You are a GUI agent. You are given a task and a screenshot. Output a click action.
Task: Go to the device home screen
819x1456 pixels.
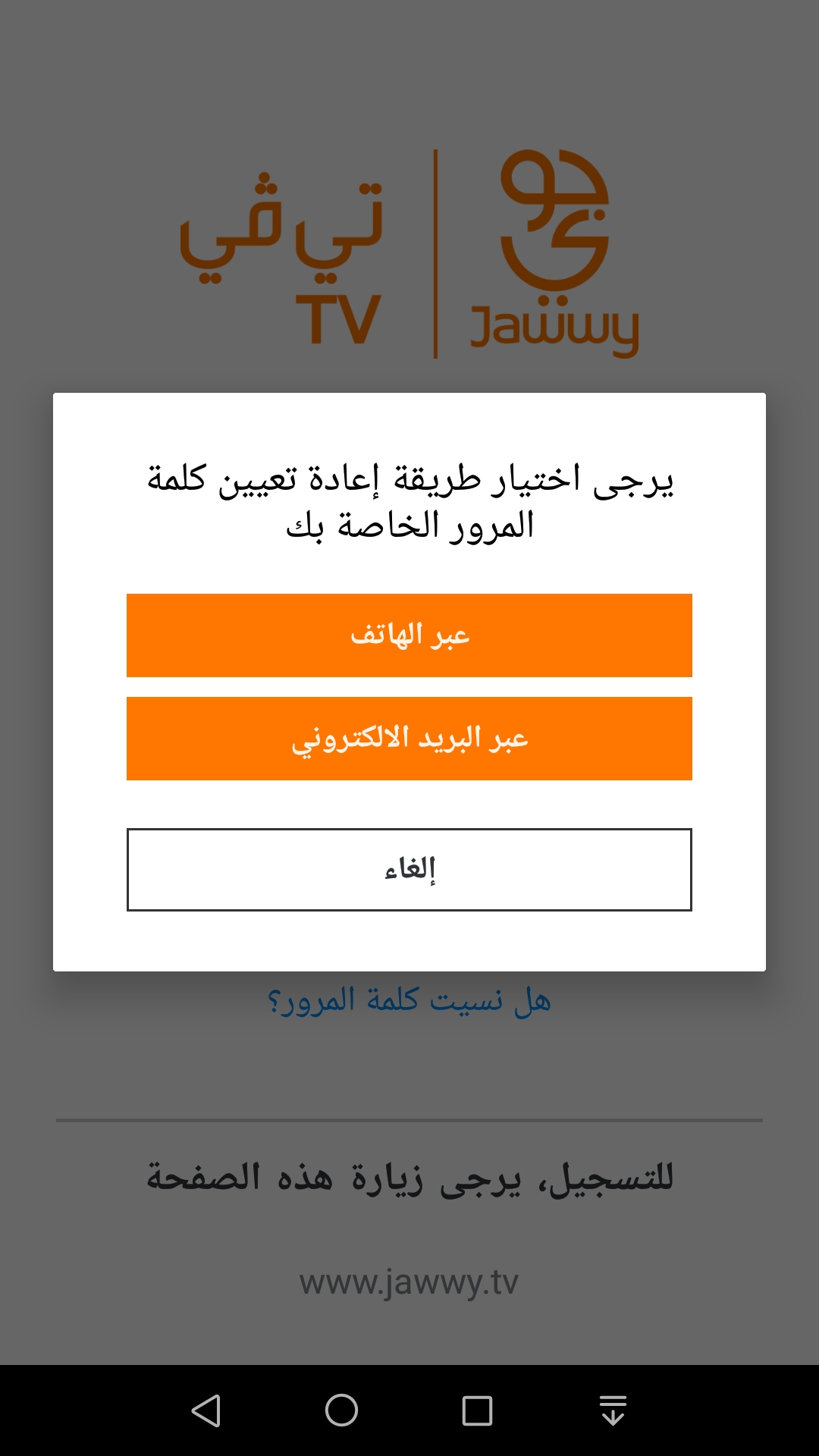click(341, 1410)
